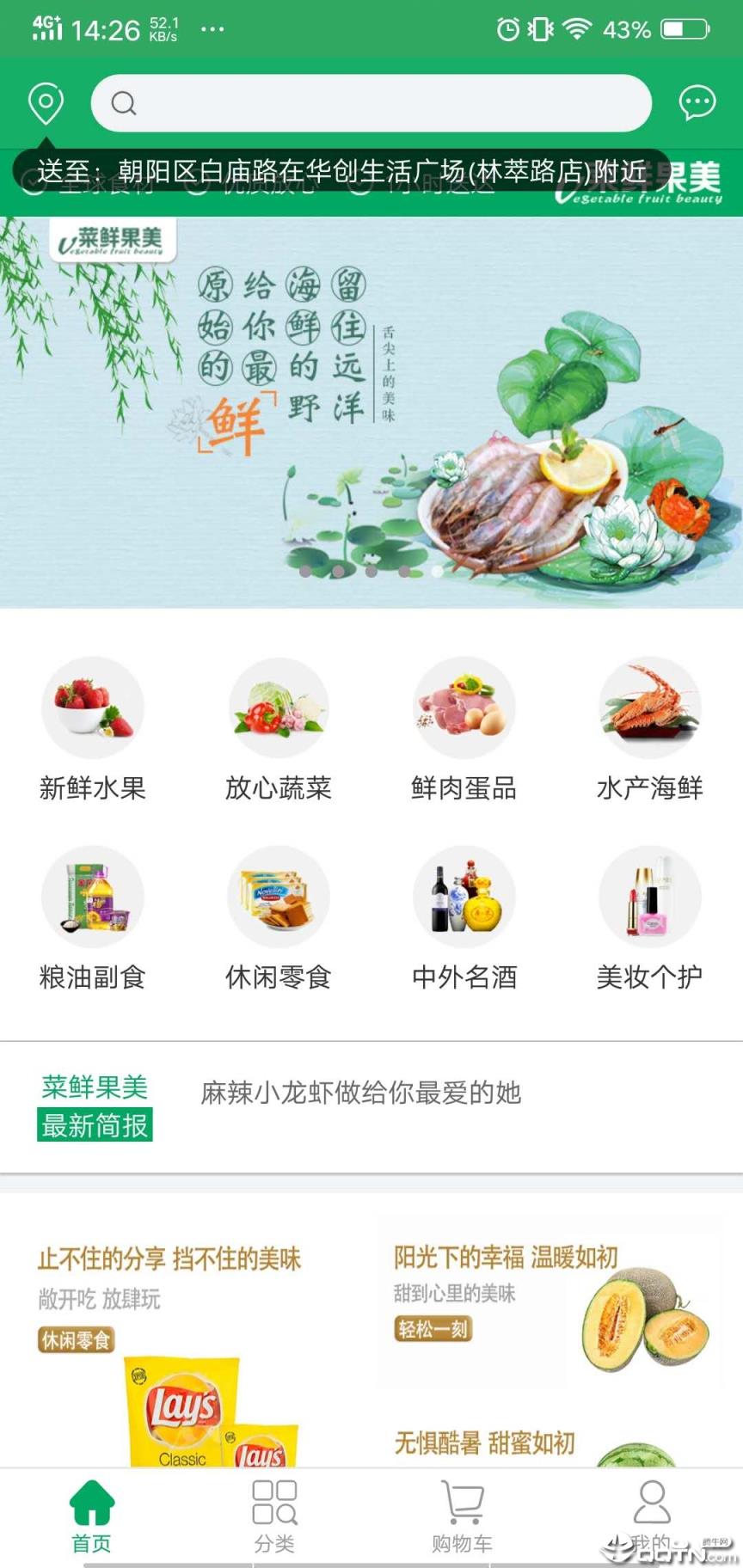Select the second carousel indicator dot
The image size is (743, 1568).
click(x=339, y=570)
